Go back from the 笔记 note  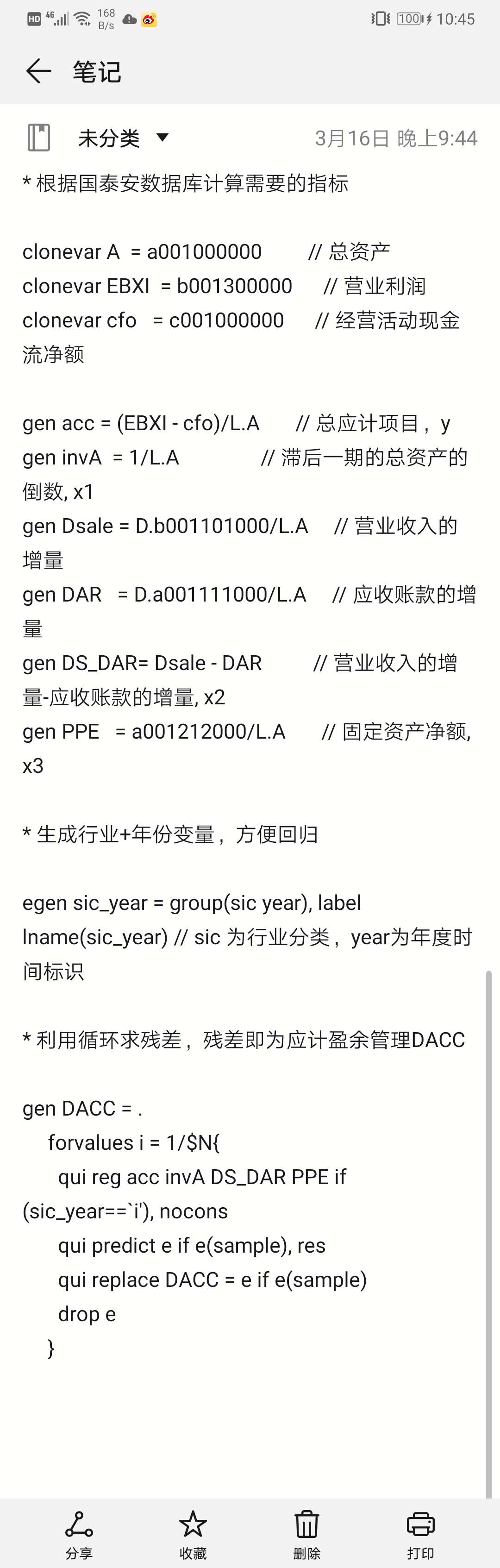click(38, 71)
